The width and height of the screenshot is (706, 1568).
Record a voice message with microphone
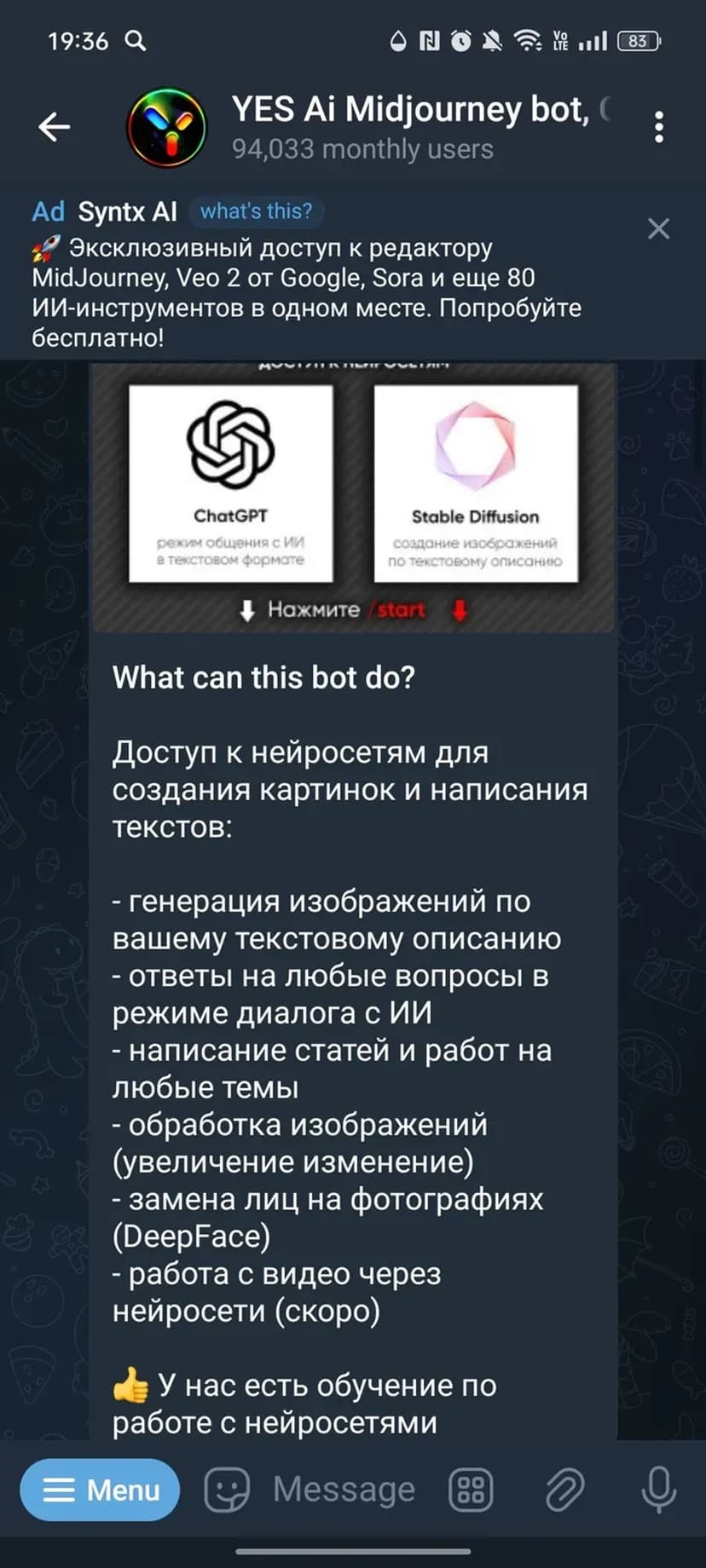pyautogui.click(x=658, y=1490)
